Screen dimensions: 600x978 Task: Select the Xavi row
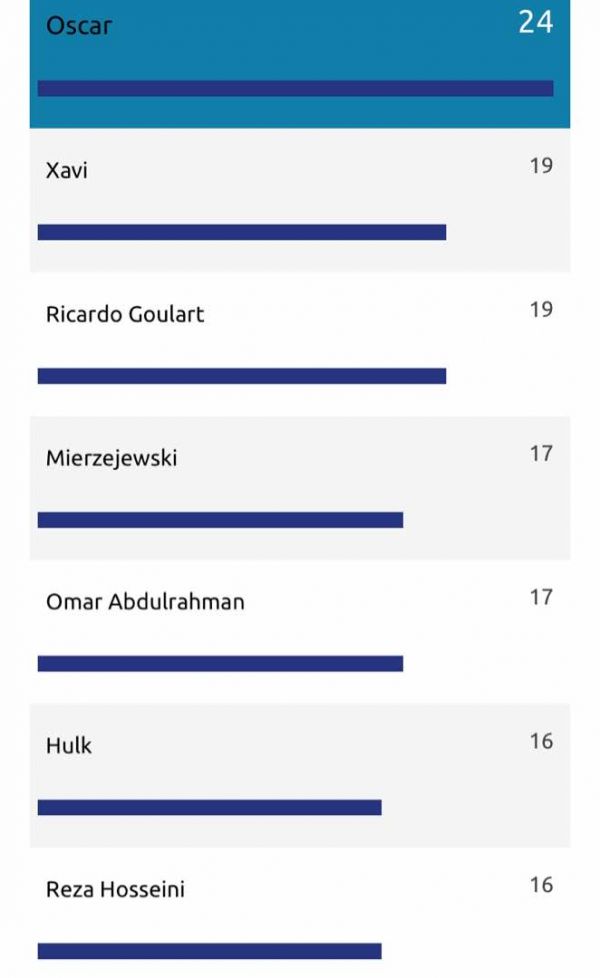[300, 200]
